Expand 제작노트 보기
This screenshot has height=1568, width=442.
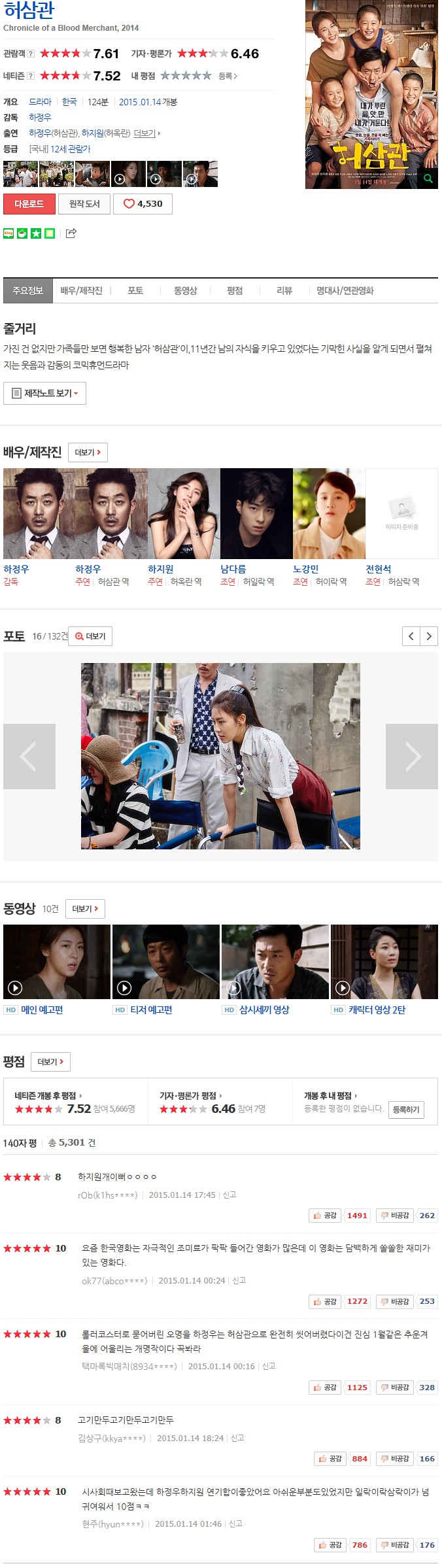pos(44,393)
